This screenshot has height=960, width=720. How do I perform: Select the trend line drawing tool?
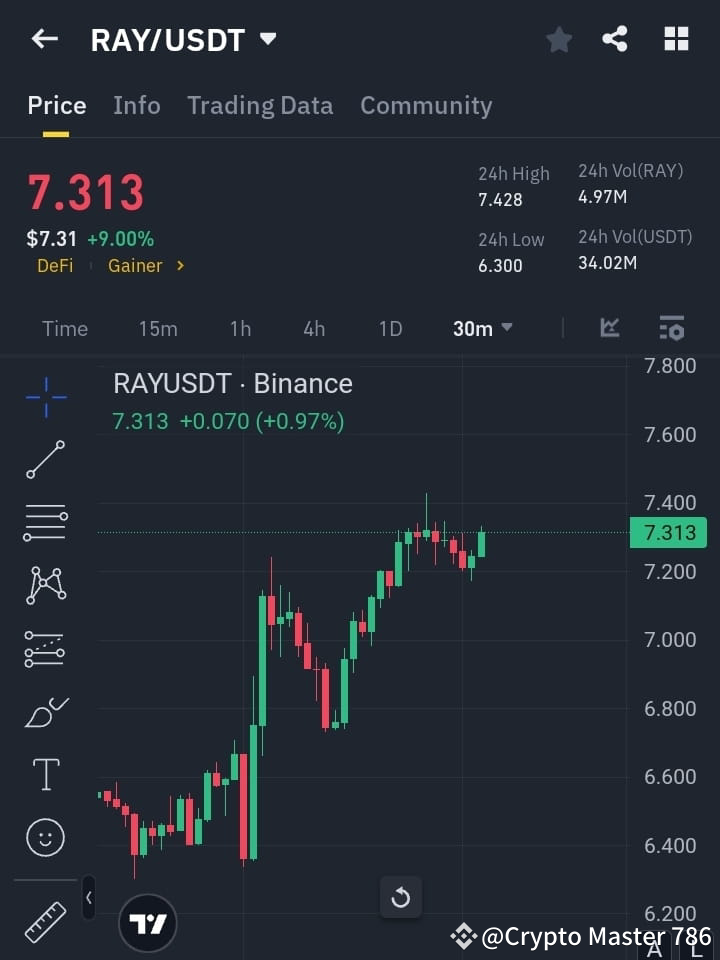(45, 460)
